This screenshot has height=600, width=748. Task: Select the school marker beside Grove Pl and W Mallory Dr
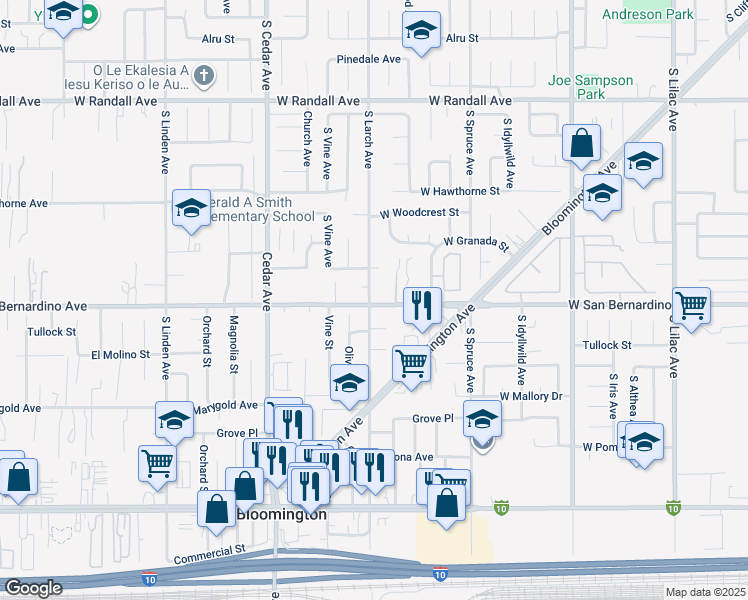[482, 420]
